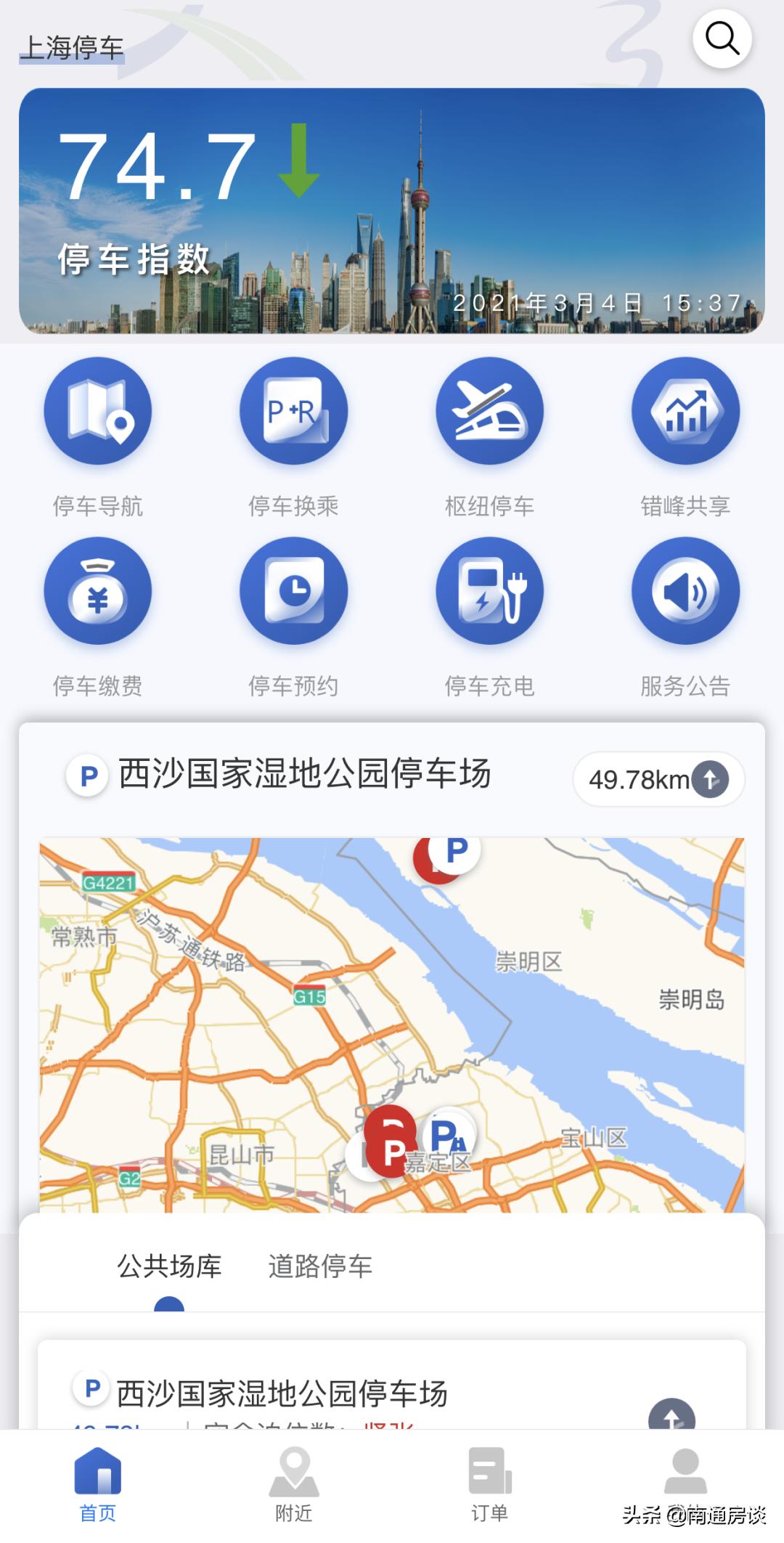Open the 停车导航 parking navigation feature
Viewport: 784px width, 1543px height.
[x=98, y=410]
